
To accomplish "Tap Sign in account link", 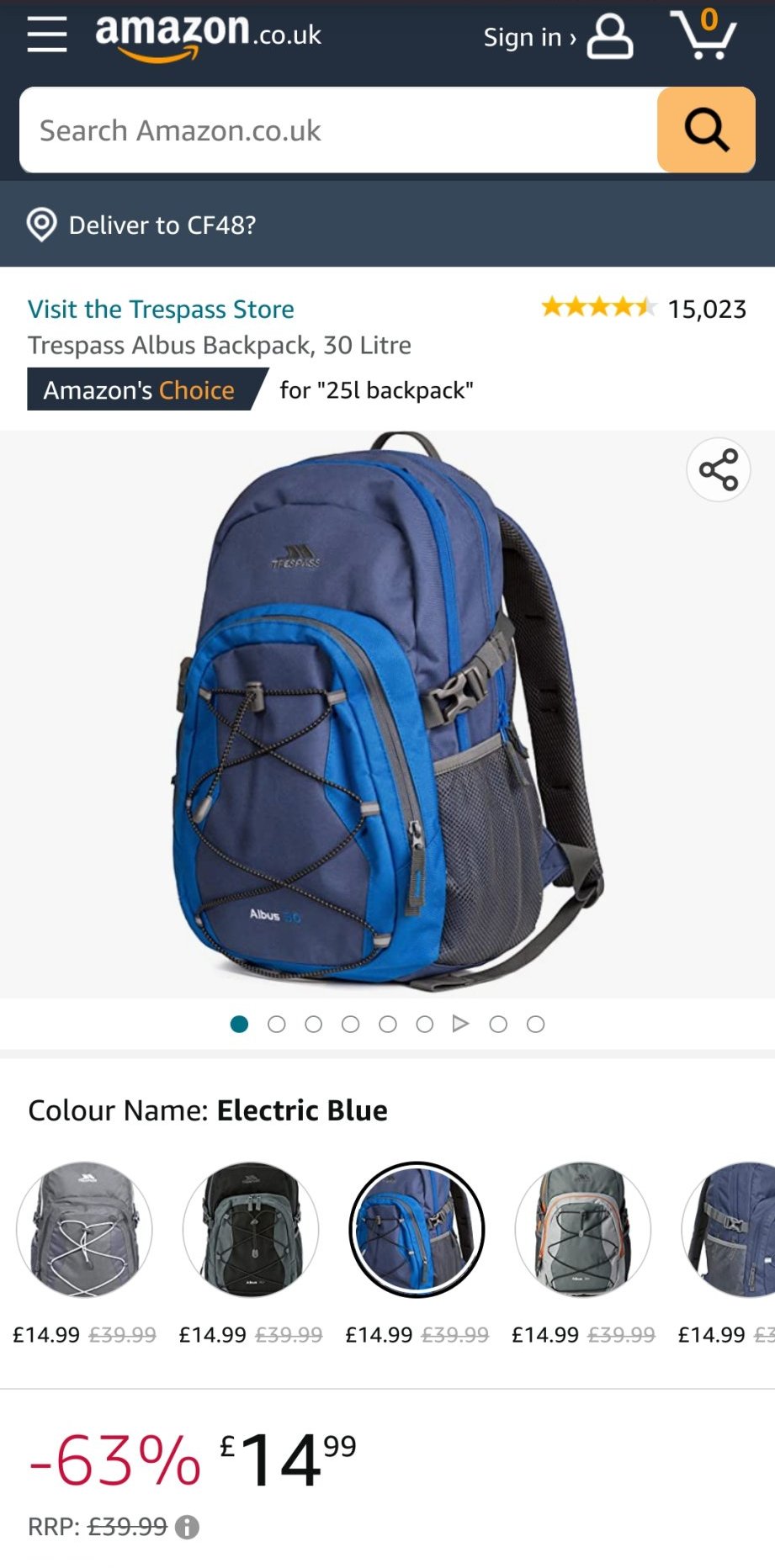I will point(557,37).
